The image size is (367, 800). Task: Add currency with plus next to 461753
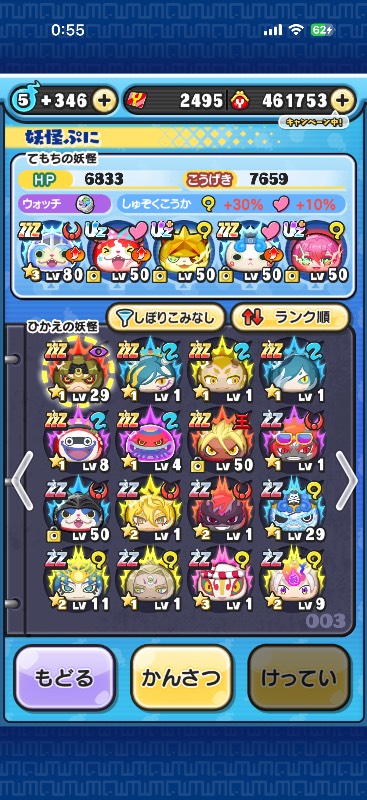coord(343,101)
